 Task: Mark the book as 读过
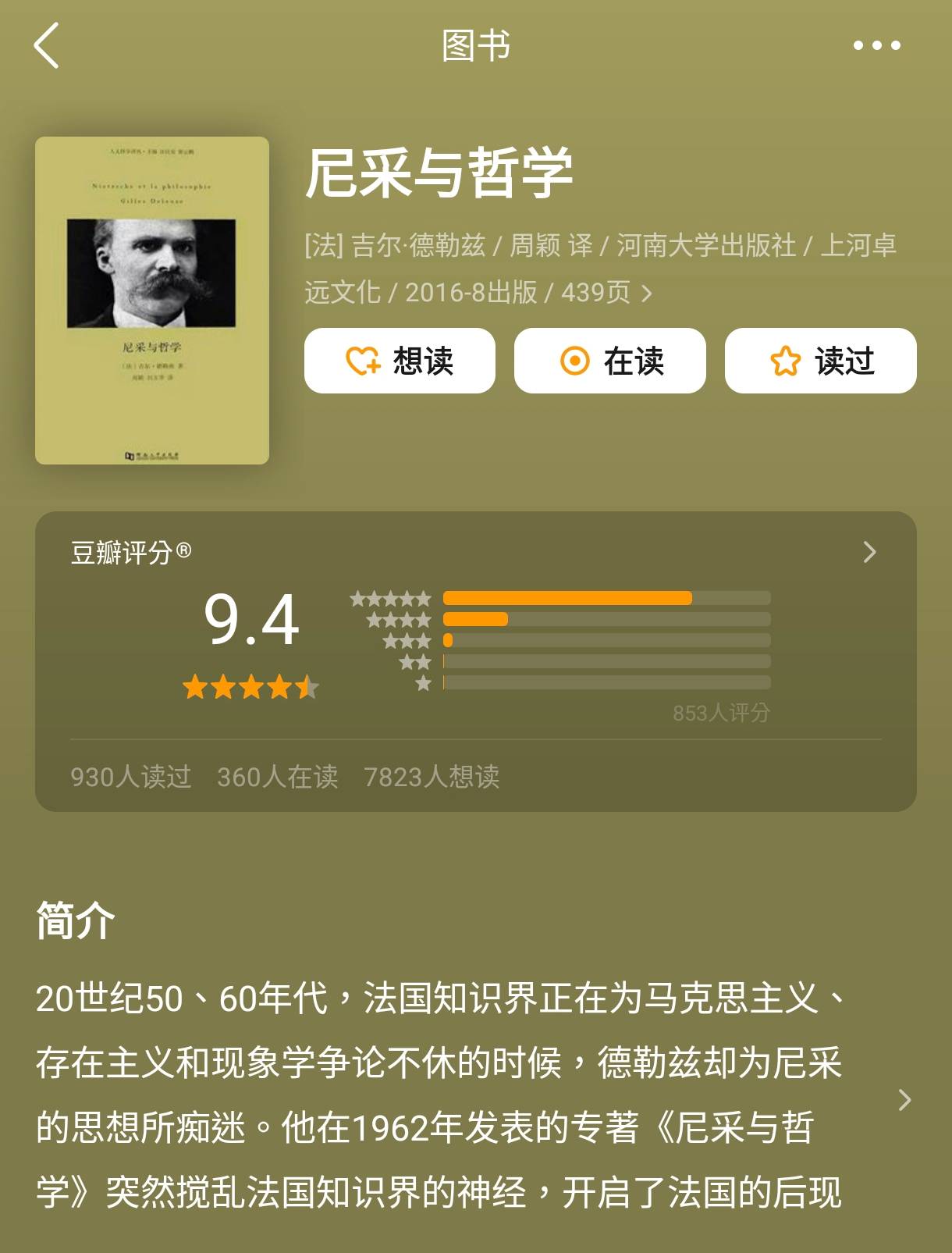[821, 361]
